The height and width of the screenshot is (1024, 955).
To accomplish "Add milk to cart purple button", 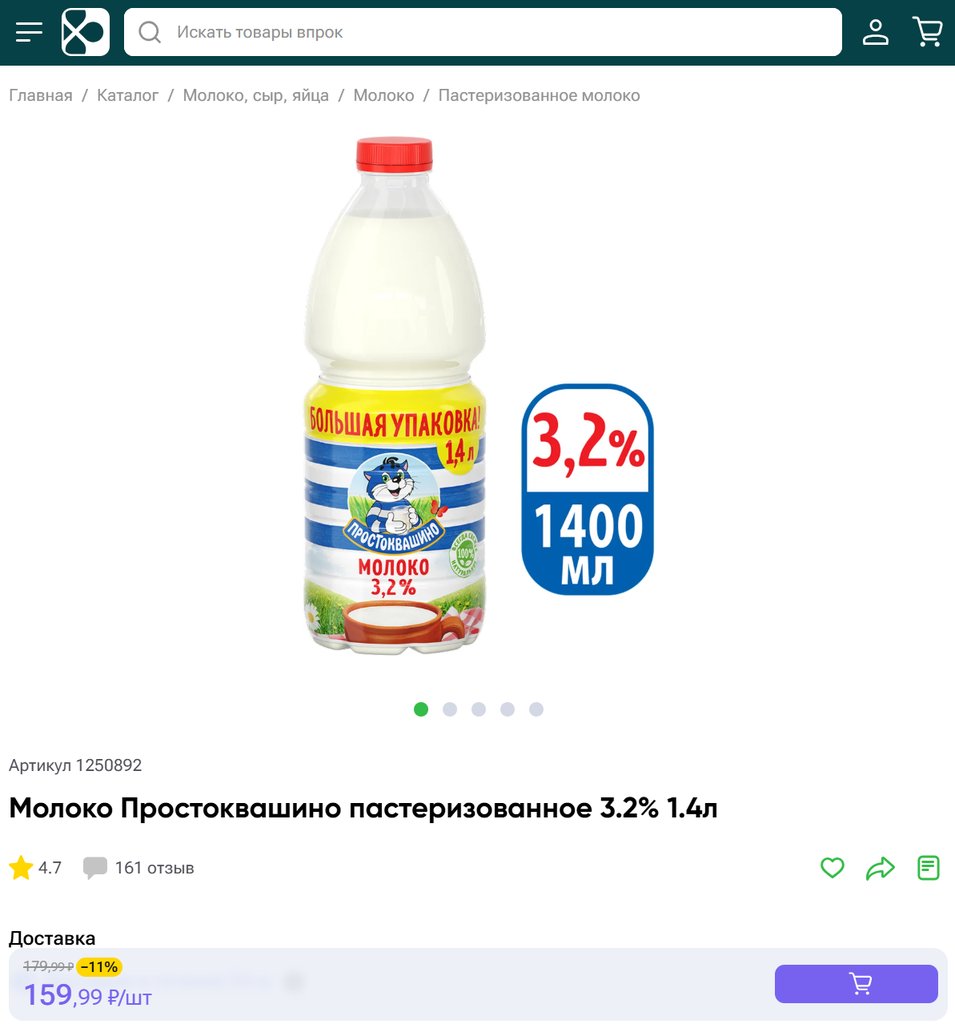I will click(856, 984).
